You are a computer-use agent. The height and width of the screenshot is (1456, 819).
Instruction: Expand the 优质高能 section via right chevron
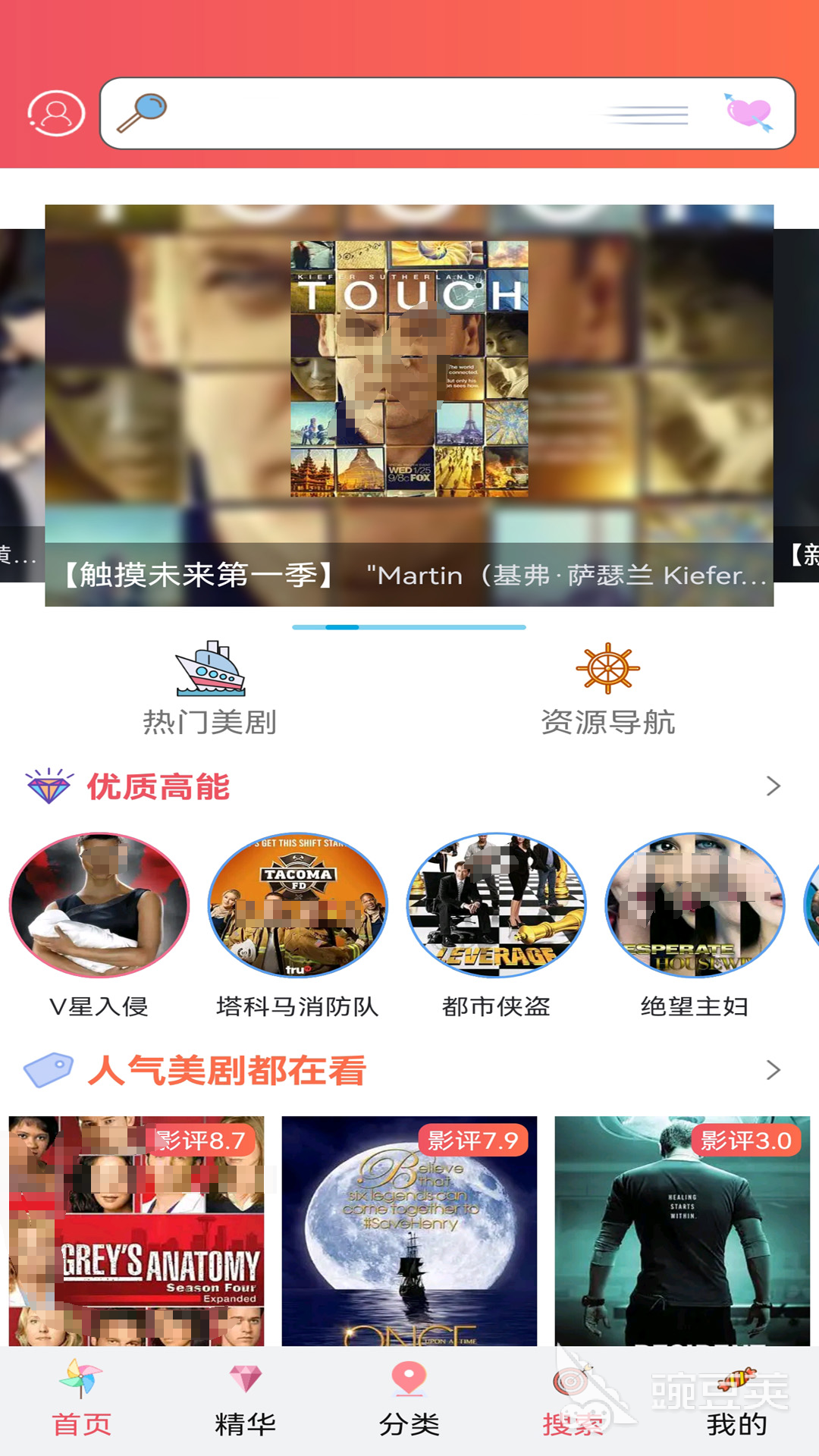(773, 786)
